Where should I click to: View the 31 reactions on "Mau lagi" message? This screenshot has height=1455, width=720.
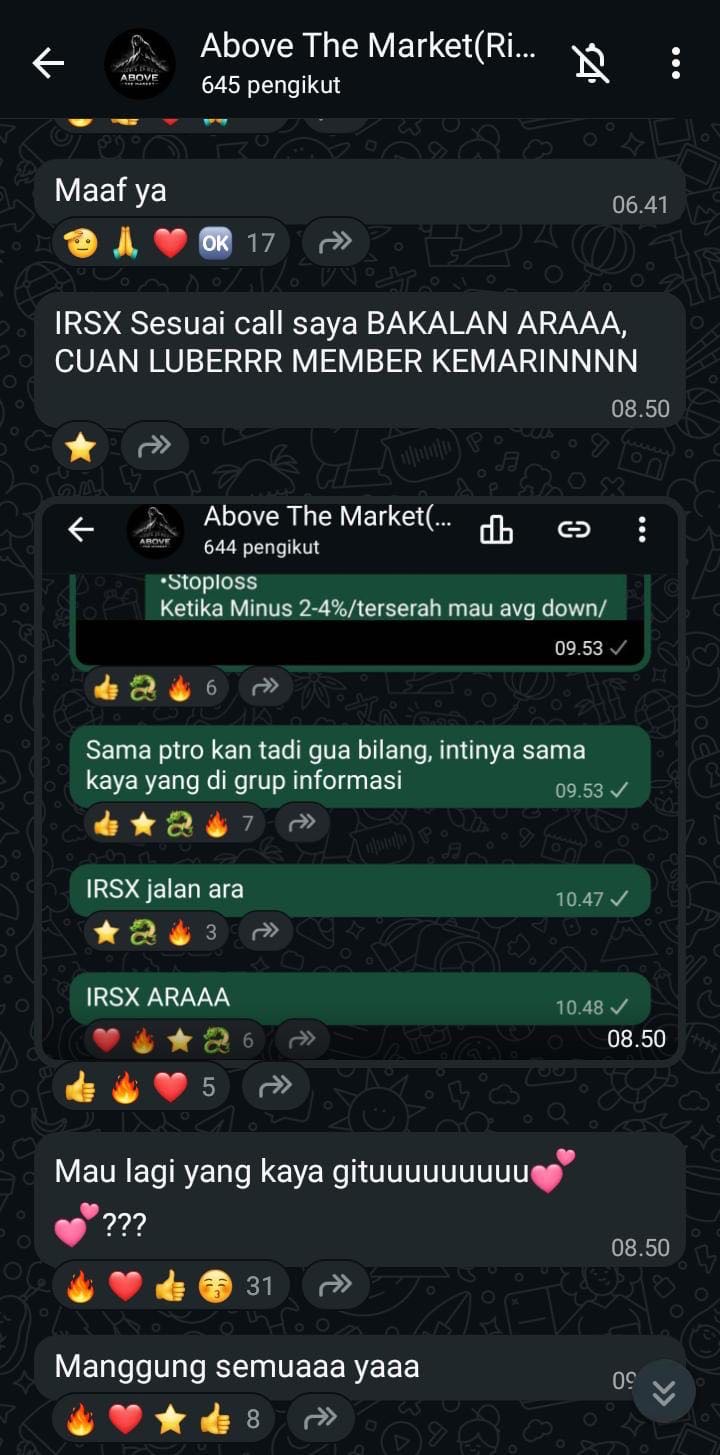coord(170,1286)
